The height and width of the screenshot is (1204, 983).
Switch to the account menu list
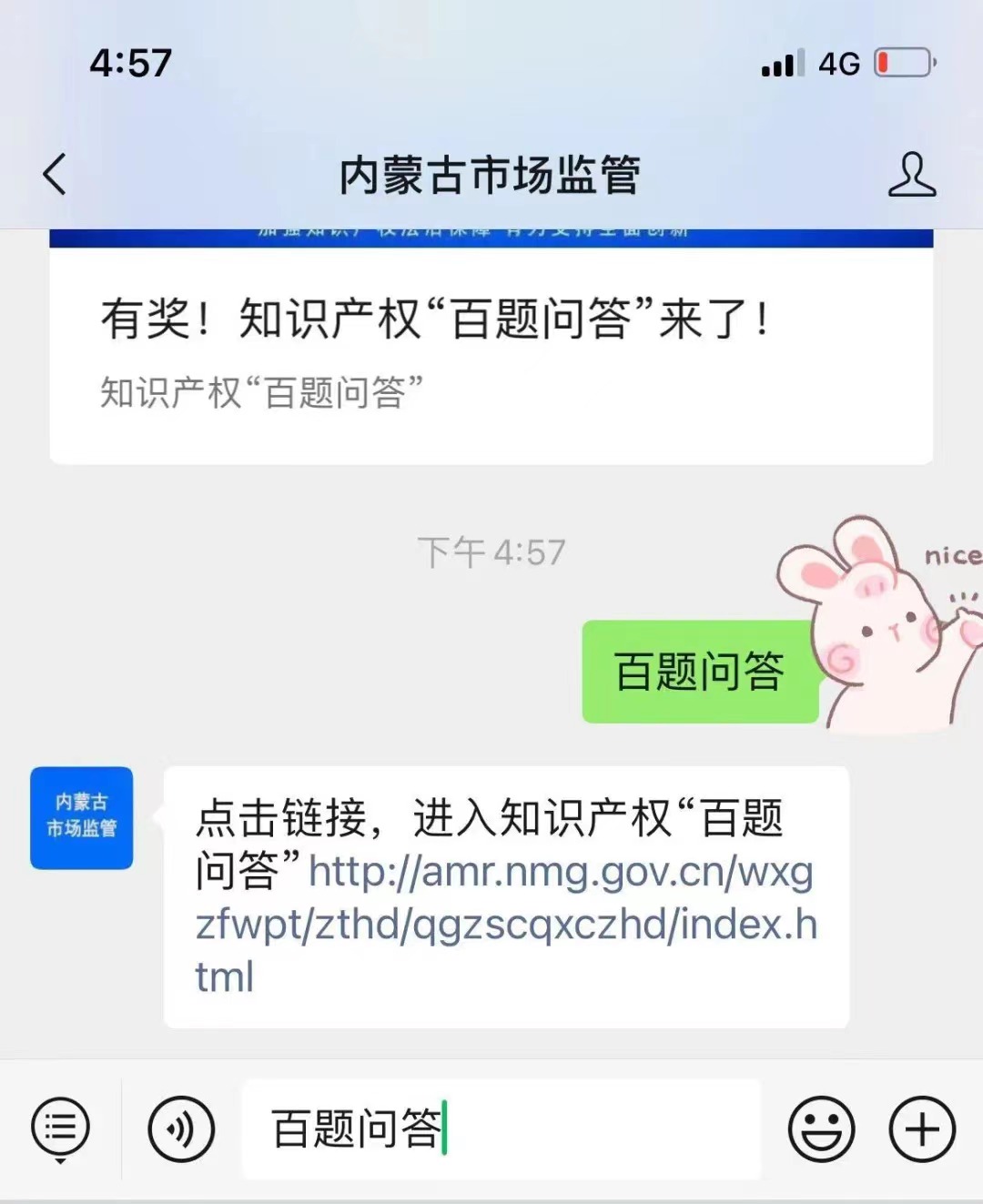pos(61,1129)
